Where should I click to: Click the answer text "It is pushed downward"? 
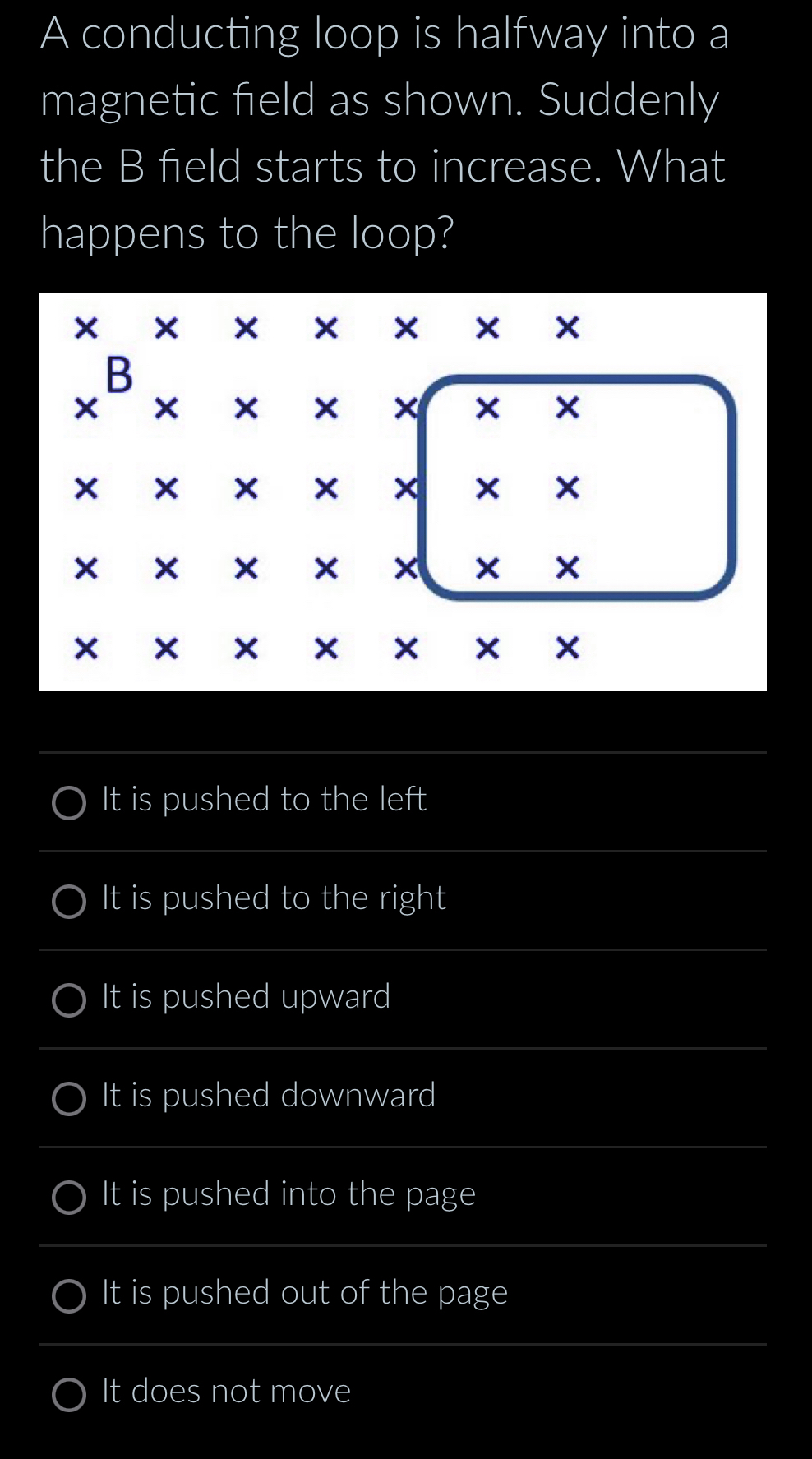click(268, 1096)
